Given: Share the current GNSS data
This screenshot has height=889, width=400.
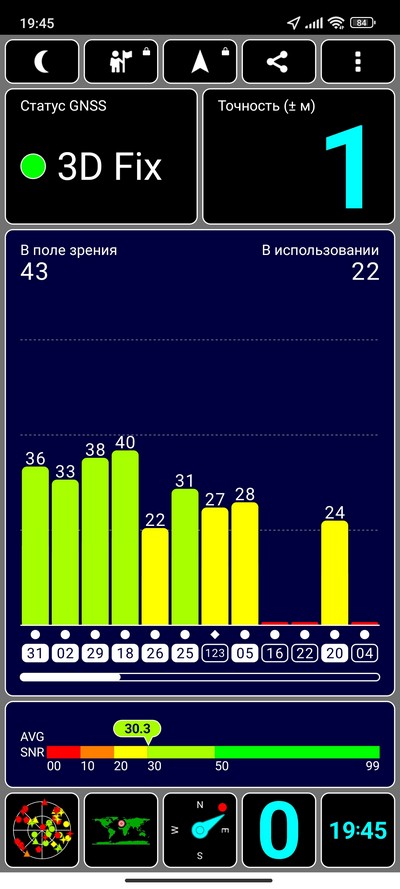Looking at the screenshot, I should point(279,62).
